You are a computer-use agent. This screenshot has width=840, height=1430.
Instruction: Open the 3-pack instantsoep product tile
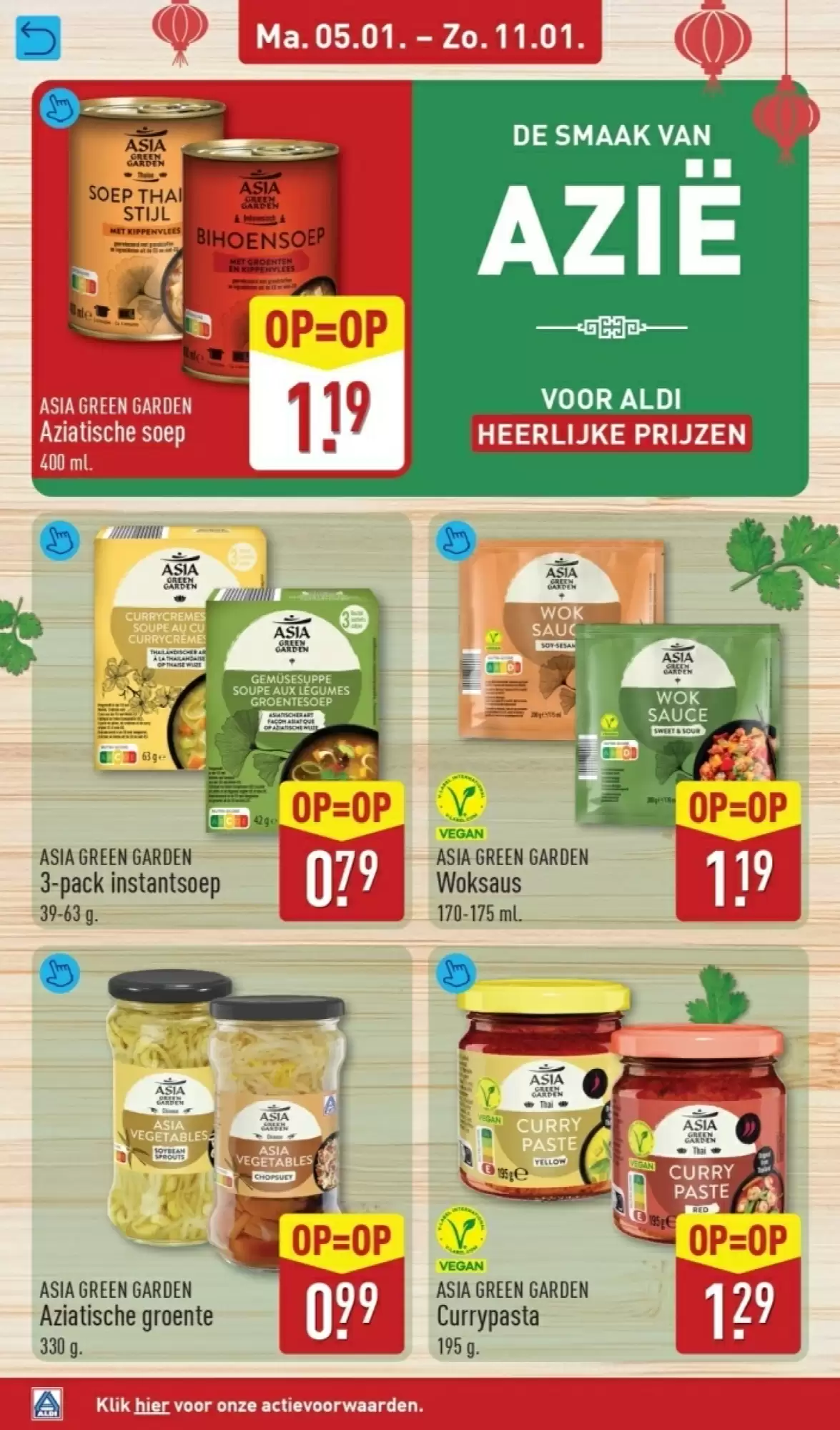pos(222,722)
